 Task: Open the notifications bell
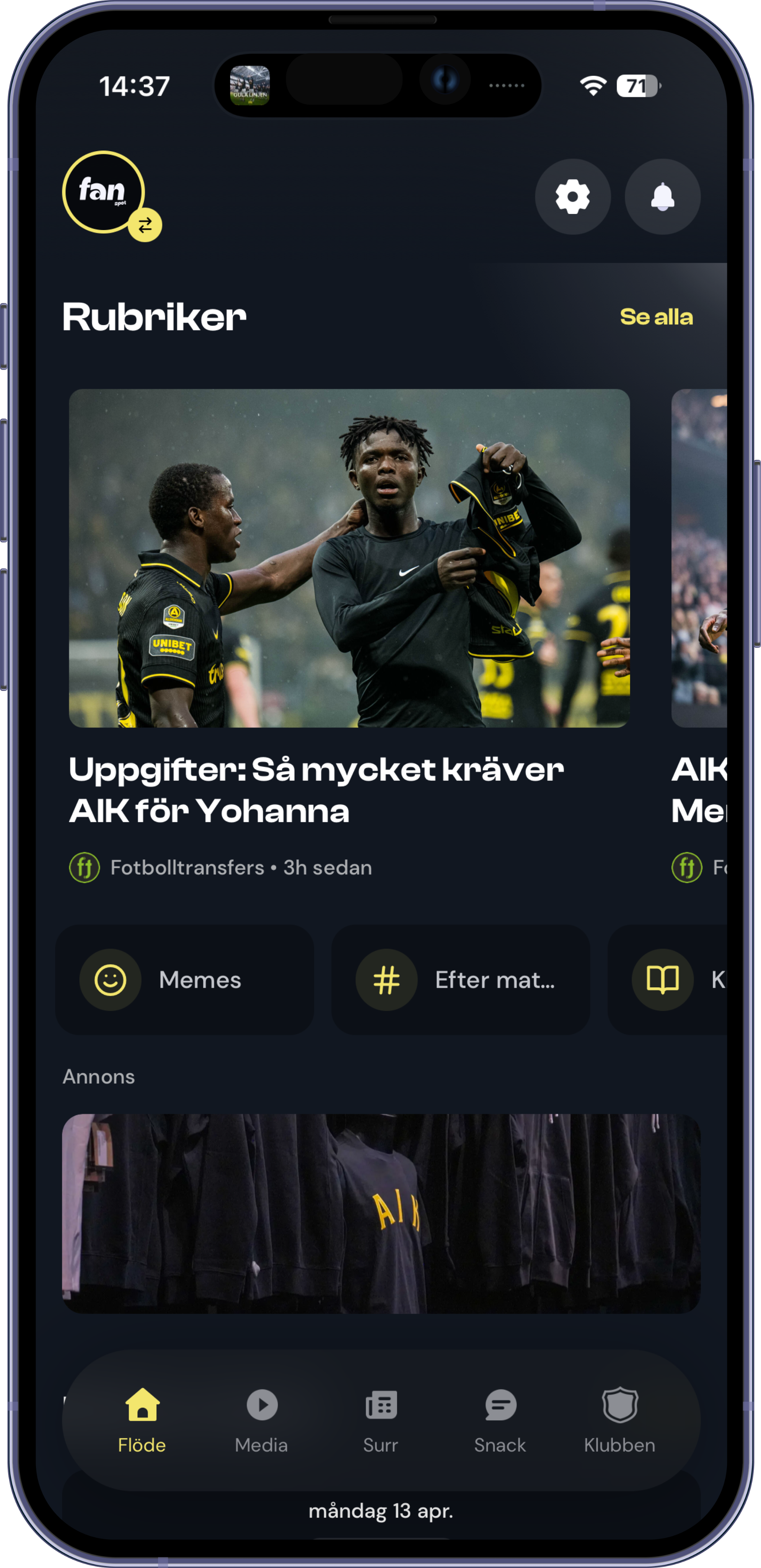pos(662,197)
